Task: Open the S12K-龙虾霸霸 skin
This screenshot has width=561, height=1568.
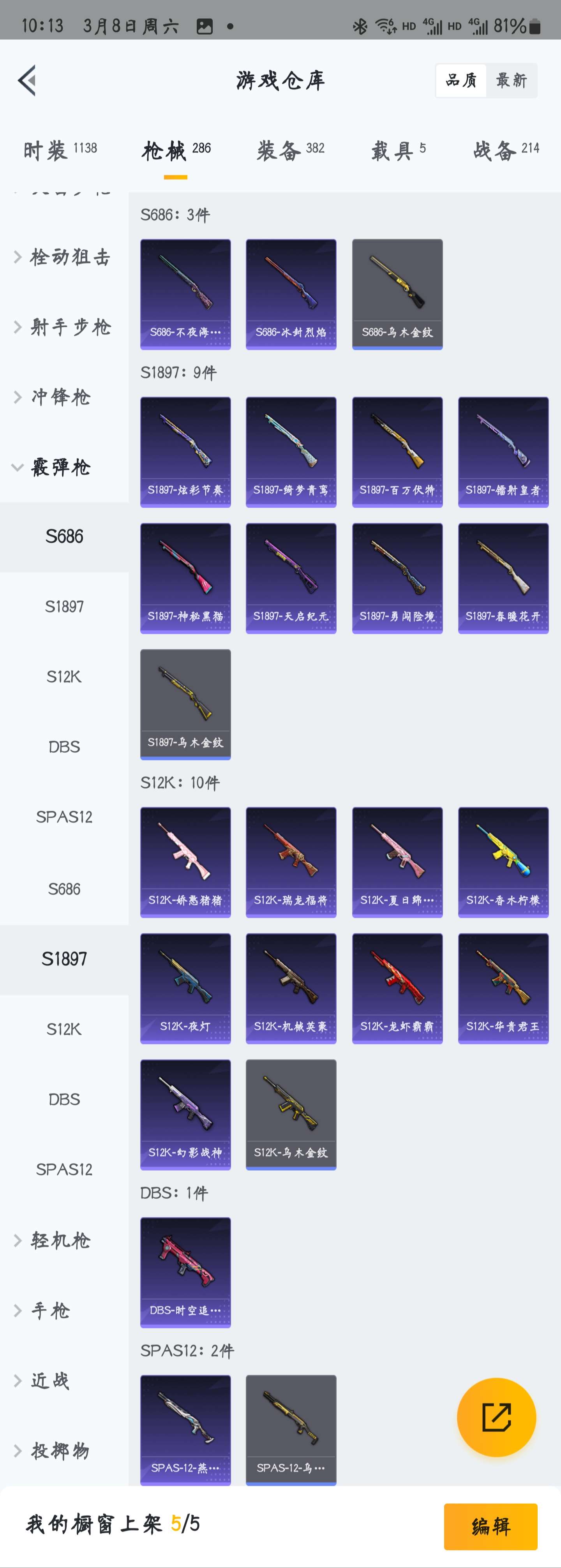Action: (397, 989)
